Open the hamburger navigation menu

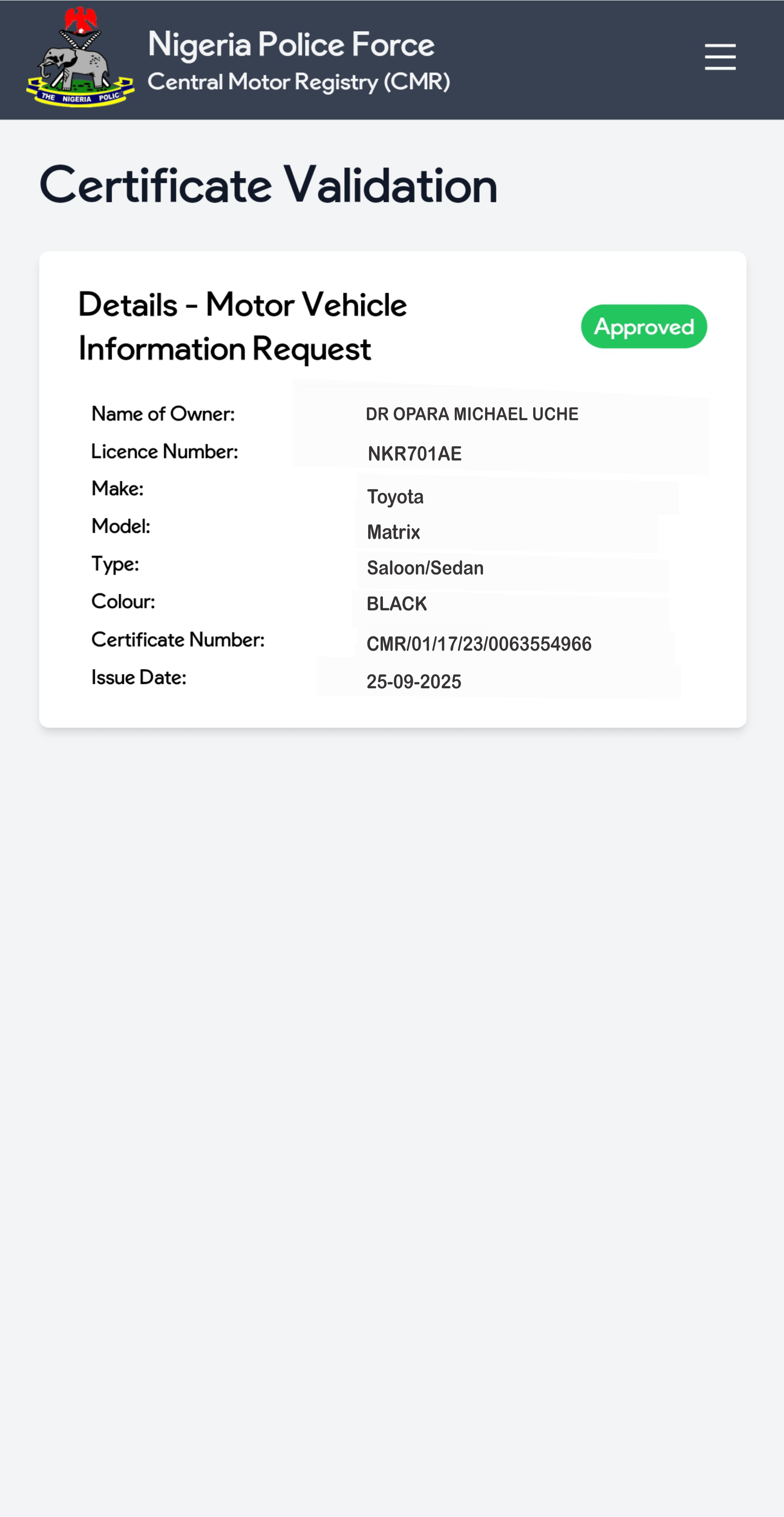click(720, 57)
